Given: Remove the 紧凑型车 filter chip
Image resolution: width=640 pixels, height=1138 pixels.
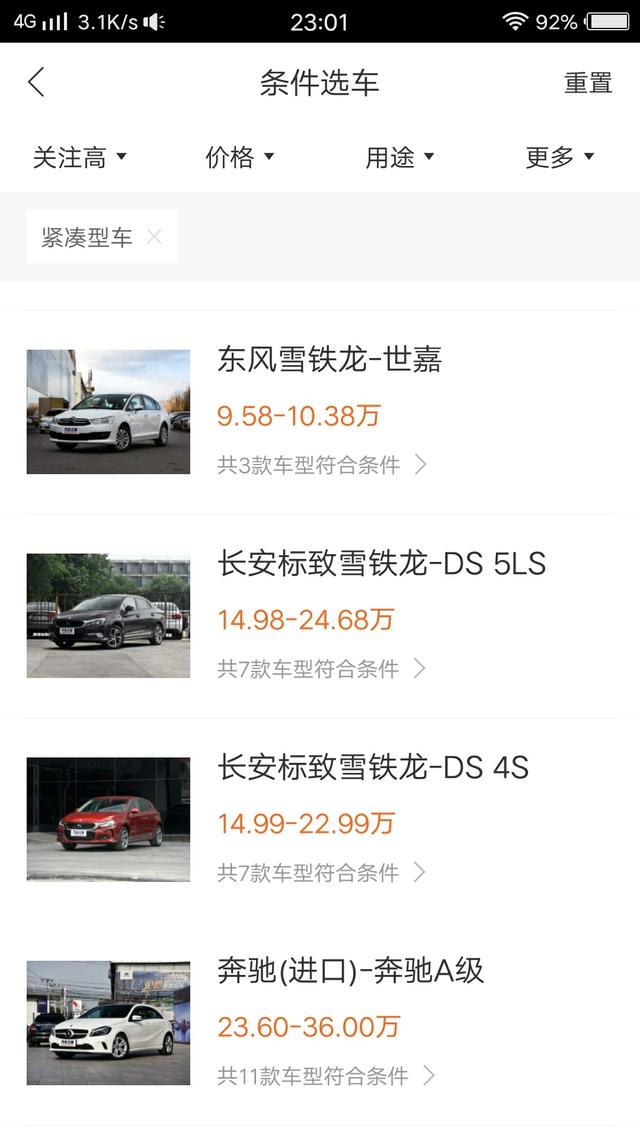Looking at the screenshot, I should coord(154,237).
